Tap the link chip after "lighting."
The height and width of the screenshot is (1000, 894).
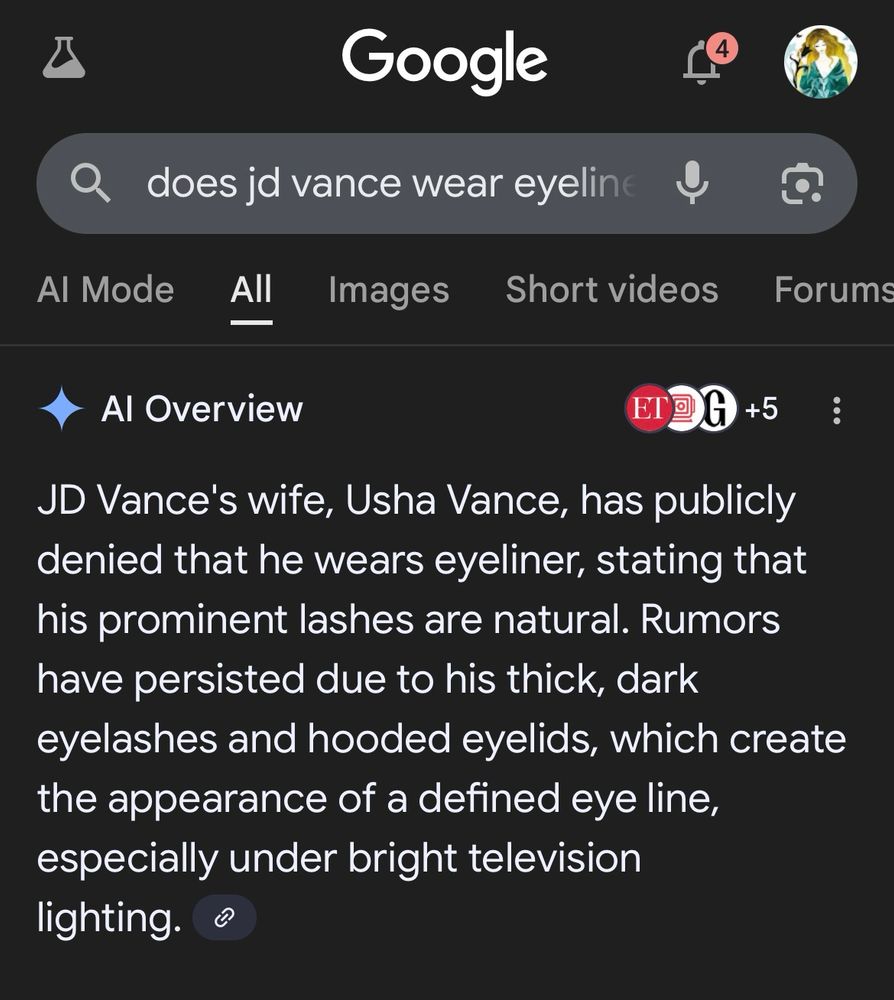(225, 918)
